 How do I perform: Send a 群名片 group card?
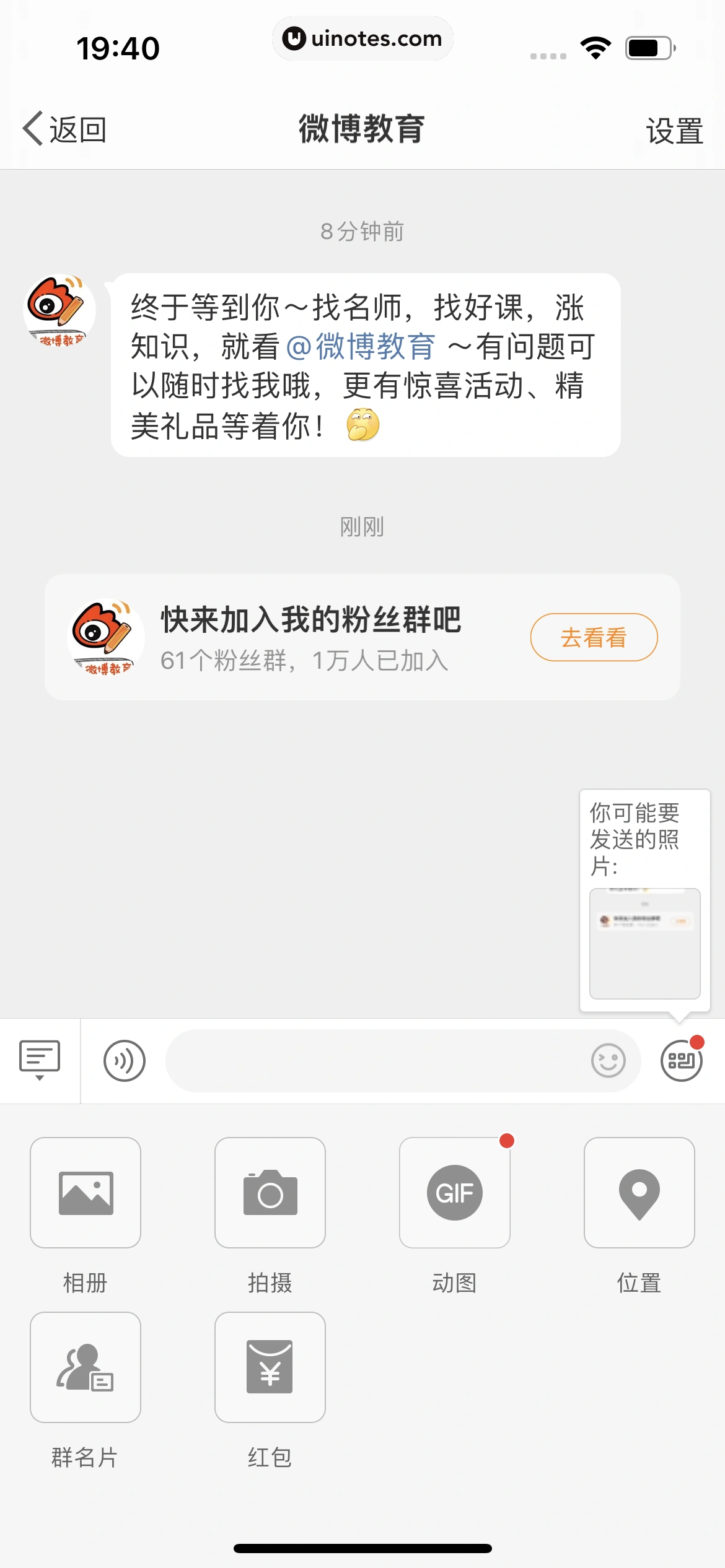84,1367
